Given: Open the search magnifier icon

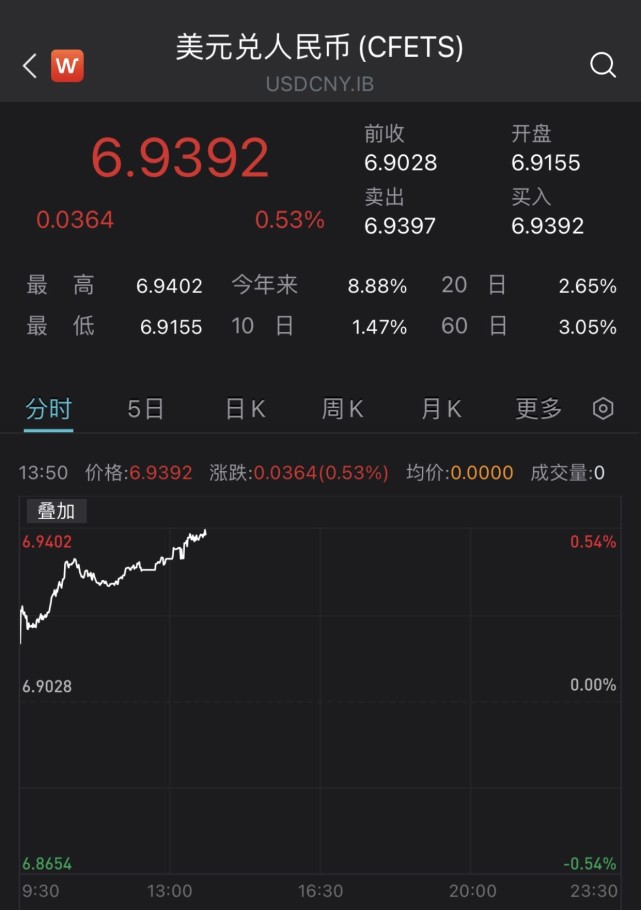Looking at the screenshot, I should click(603, 66).
